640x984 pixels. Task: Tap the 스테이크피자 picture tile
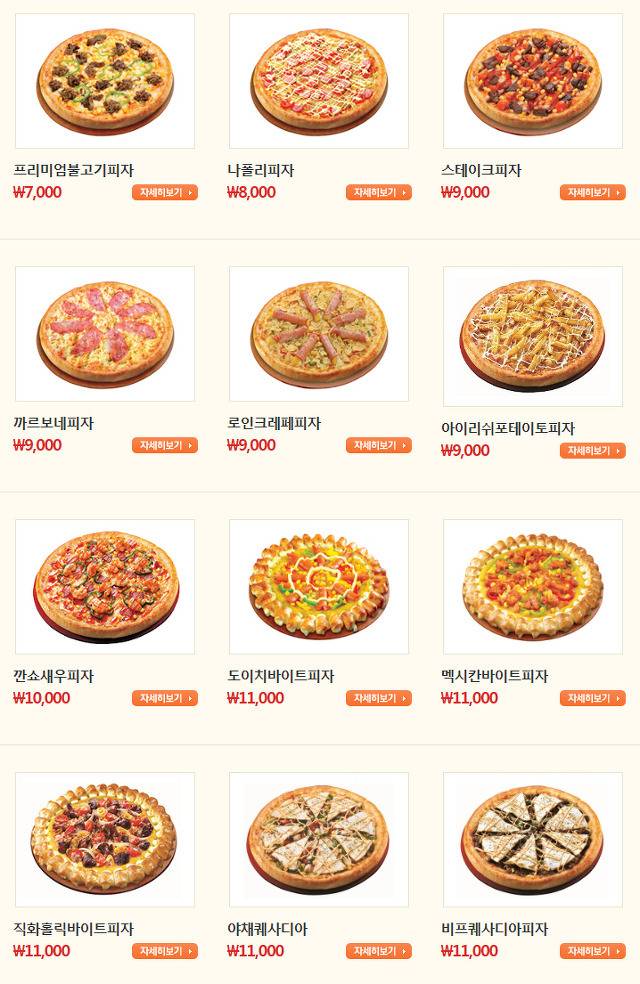click(532, 81)
